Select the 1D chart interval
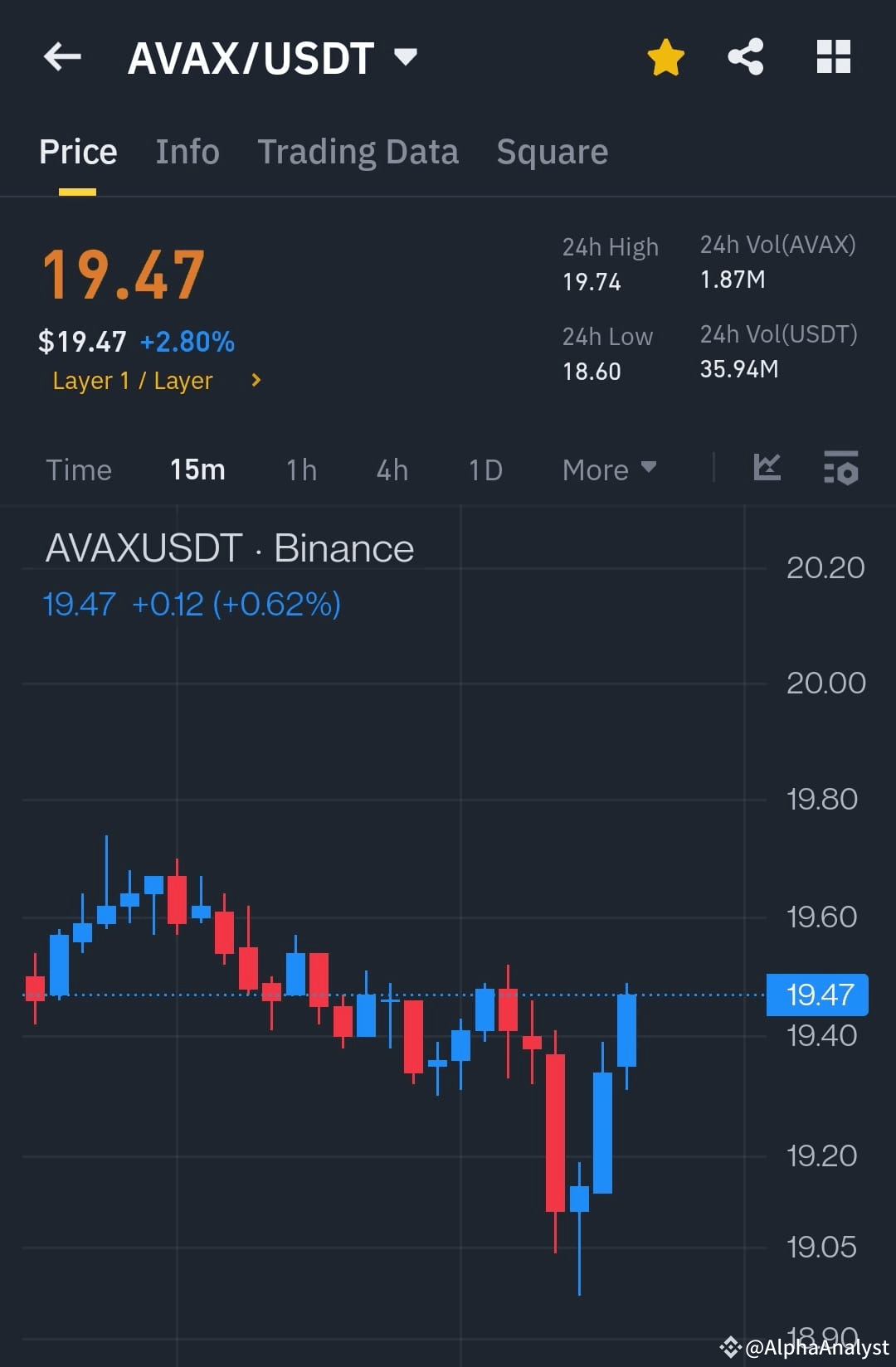Screen dimensions: 896x1367 click(x=485, y=469)
